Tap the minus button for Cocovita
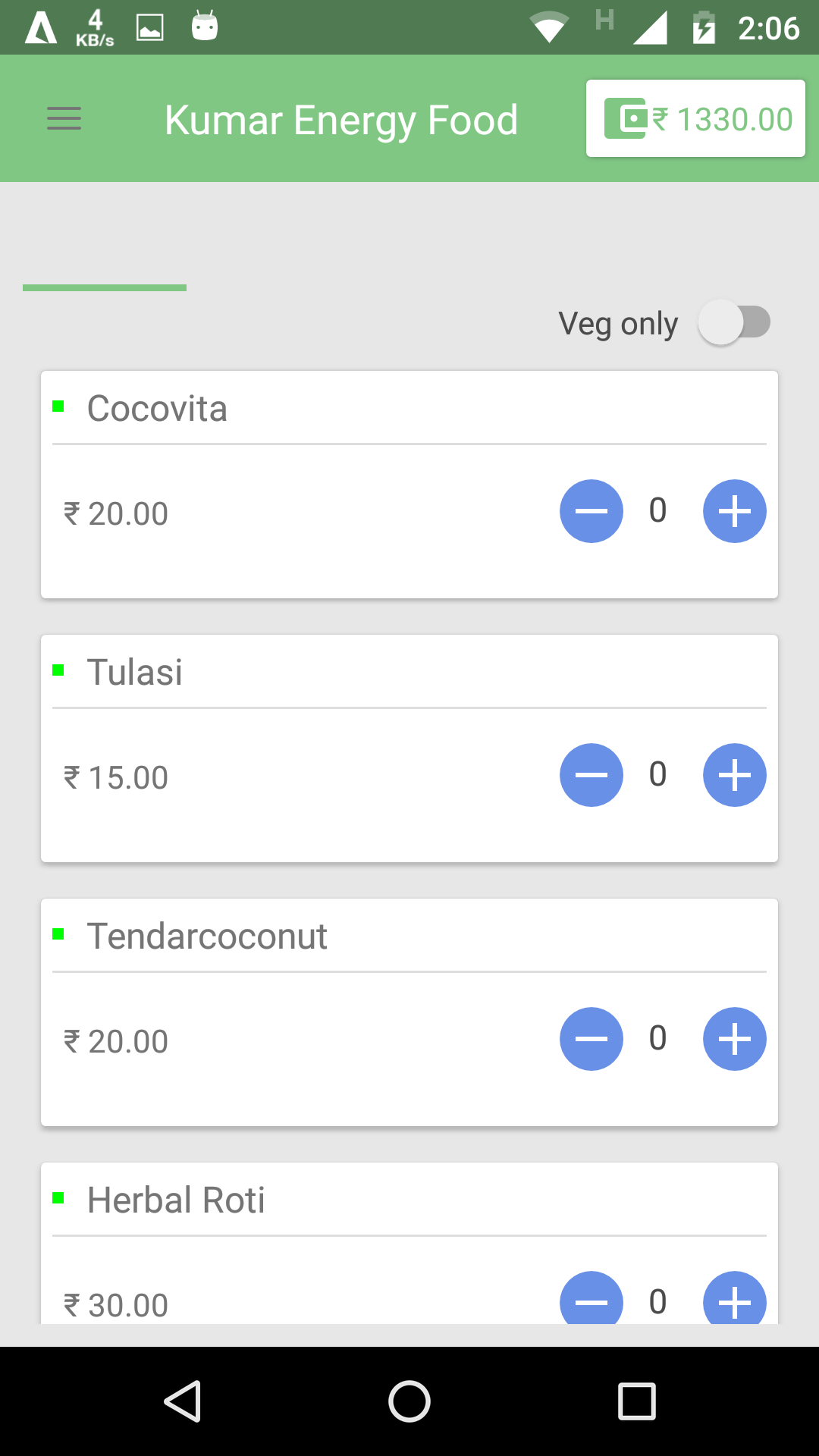Viewport: 819px width, 1456px height. tap(591, 510)
